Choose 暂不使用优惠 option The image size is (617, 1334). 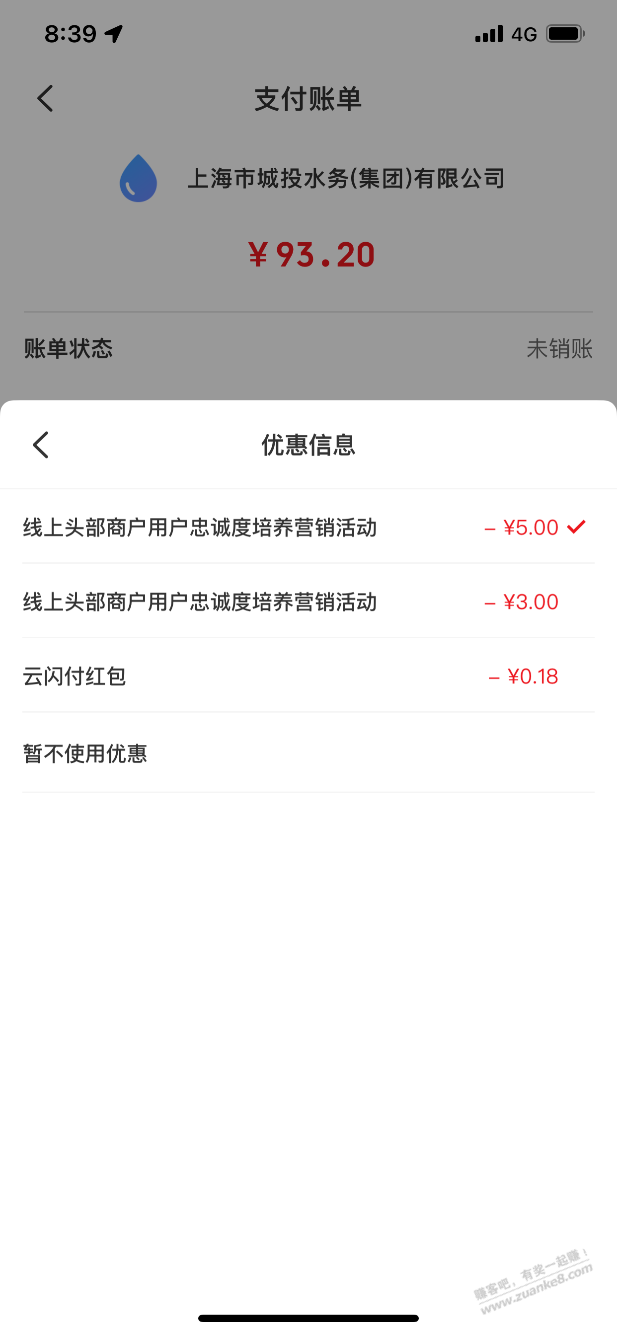pos(308,754)
